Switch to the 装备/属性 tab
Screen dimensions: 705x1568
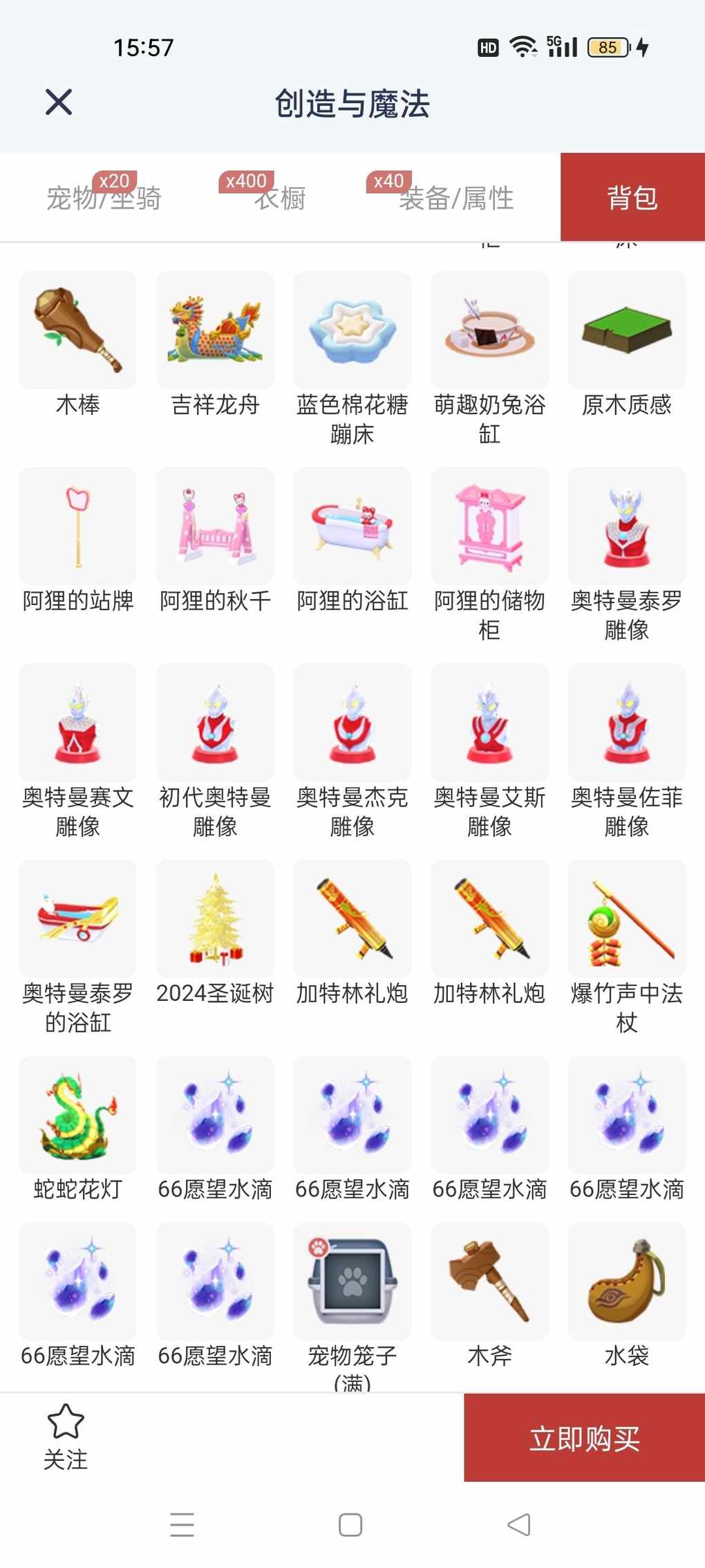click(456, 198)
